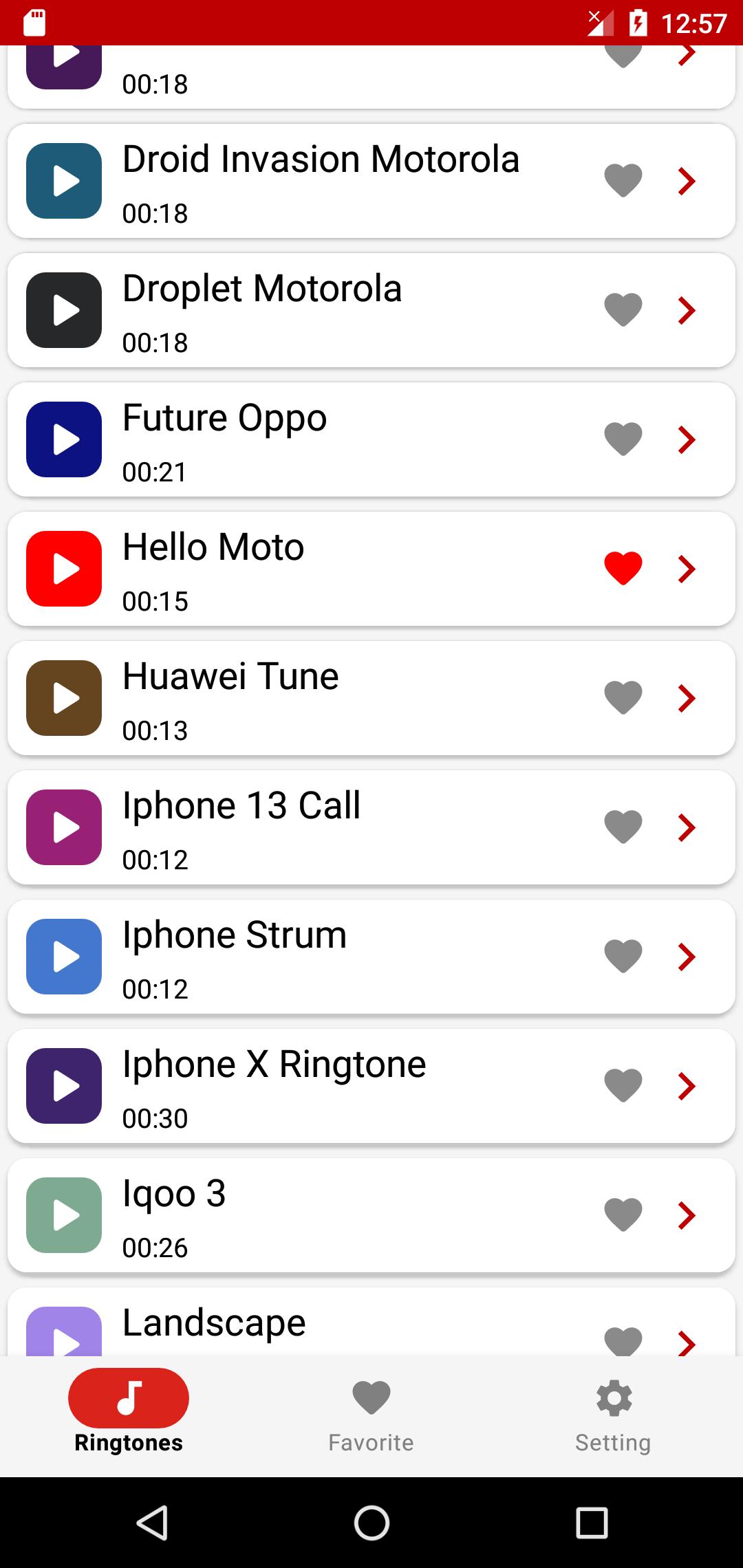Remove Hello Moto from favorites
743x1568 pixels.
[623, 569]
